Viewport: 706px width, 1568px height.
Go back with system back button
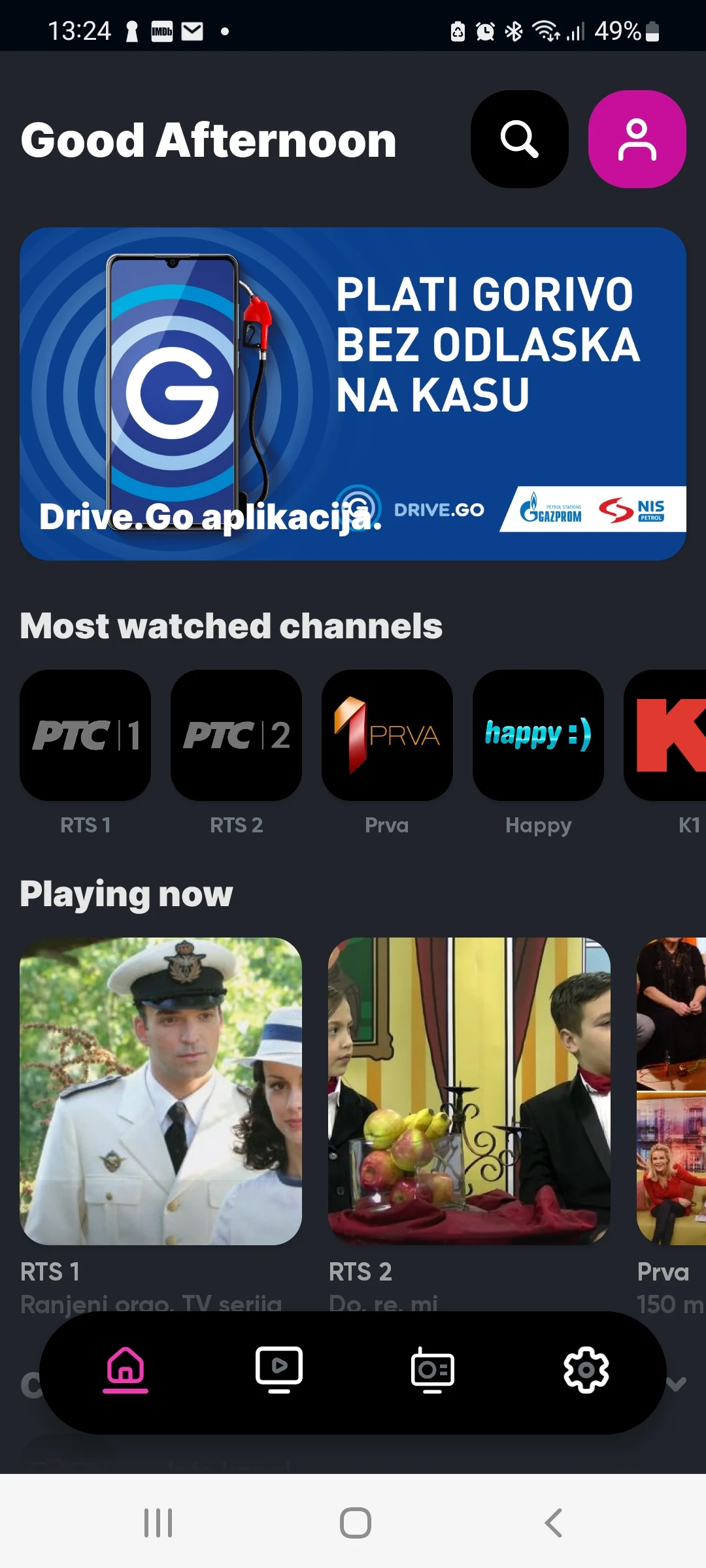[553, 1523]
